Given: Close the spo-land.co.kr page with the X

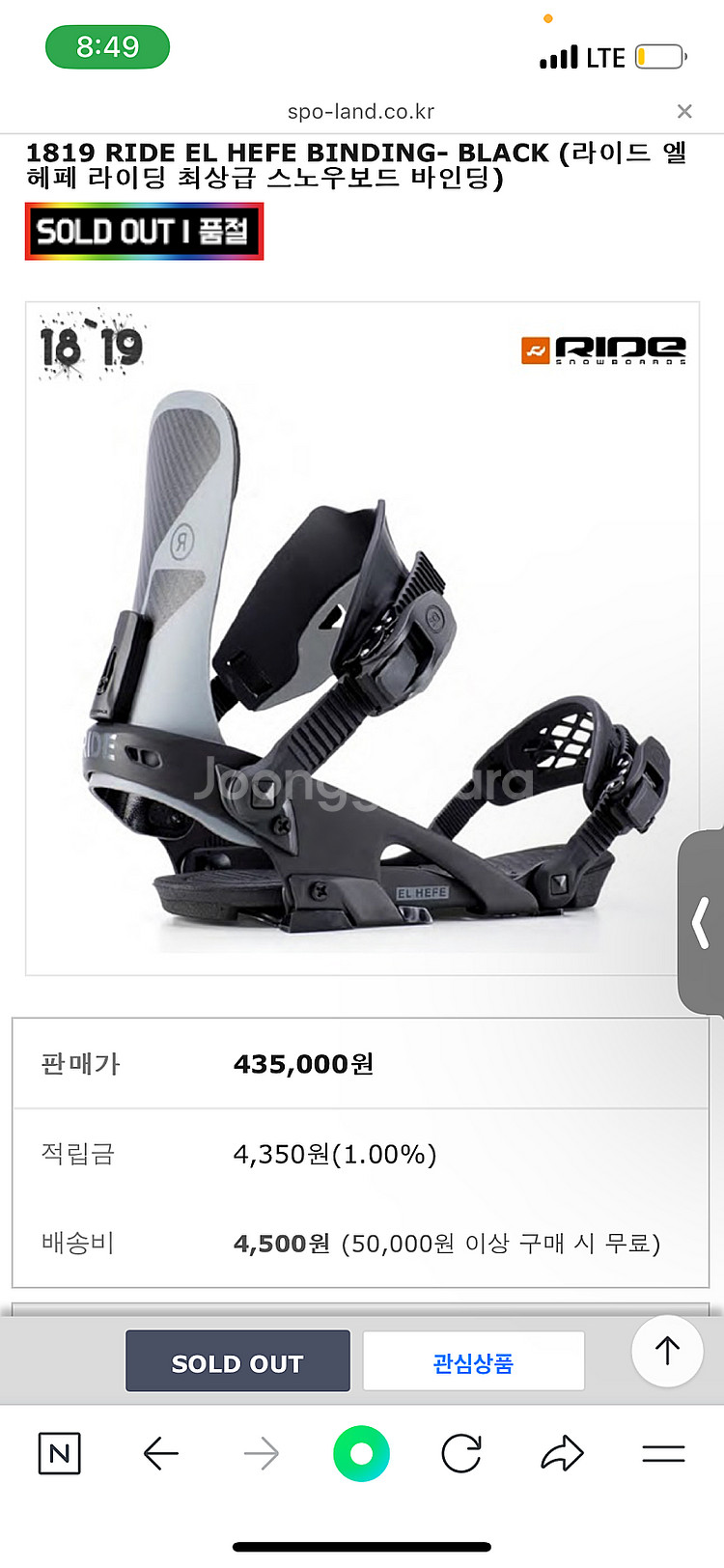Looking at the screenshot, I should [684, 111].
